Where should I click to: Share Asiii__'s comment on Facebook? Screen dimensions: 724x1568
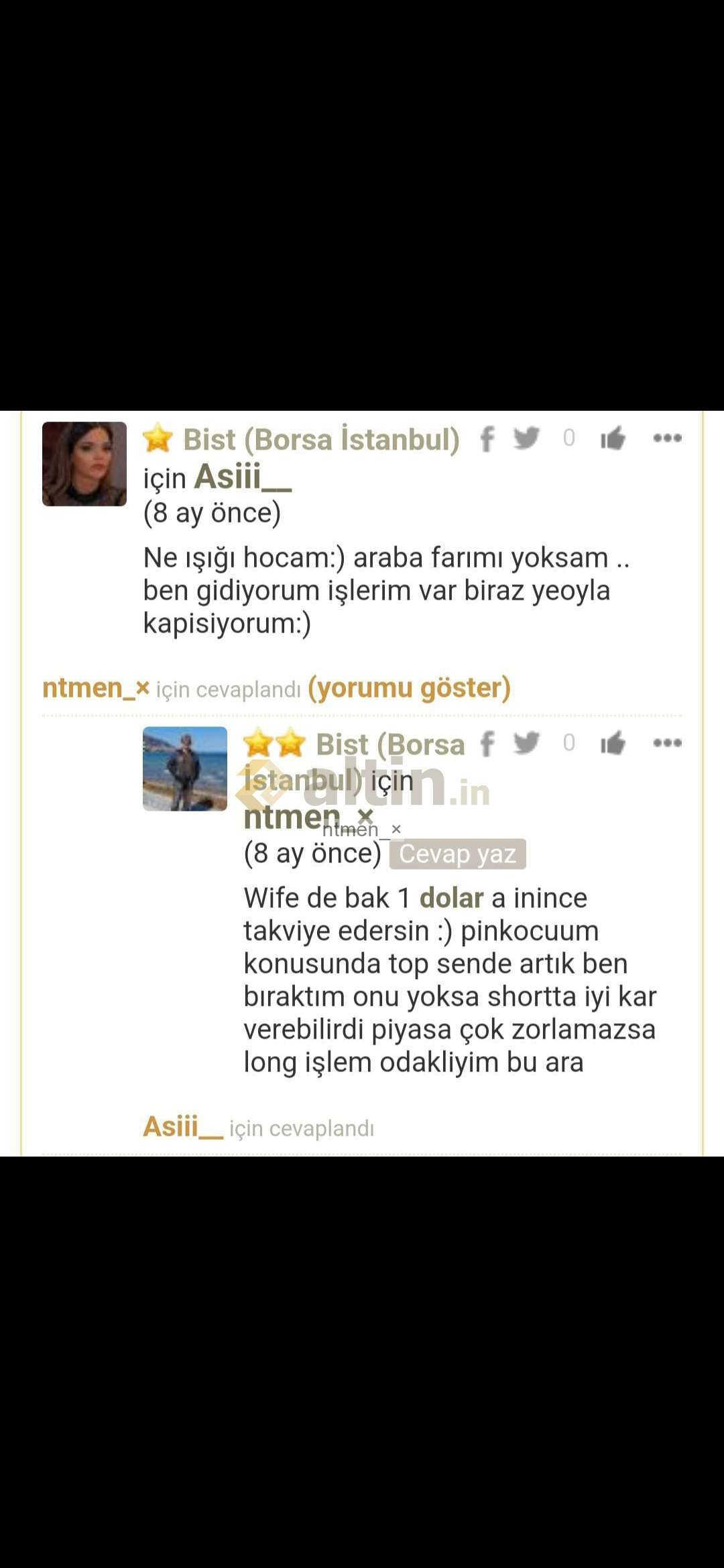pos(487,439)
